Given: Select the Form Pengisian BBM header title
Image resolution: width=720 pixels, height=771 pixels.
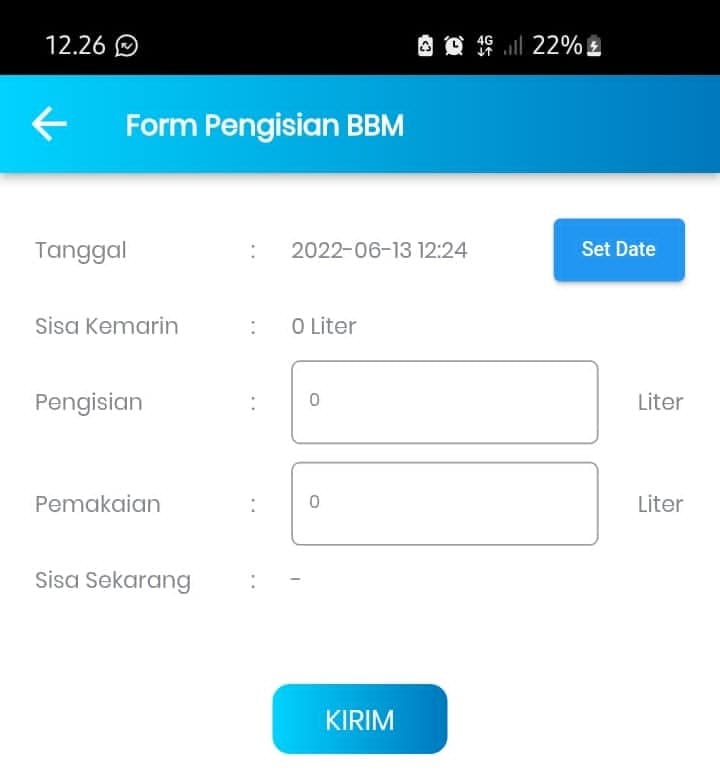Looking at the screenshot, I should (x=264, y=124).
